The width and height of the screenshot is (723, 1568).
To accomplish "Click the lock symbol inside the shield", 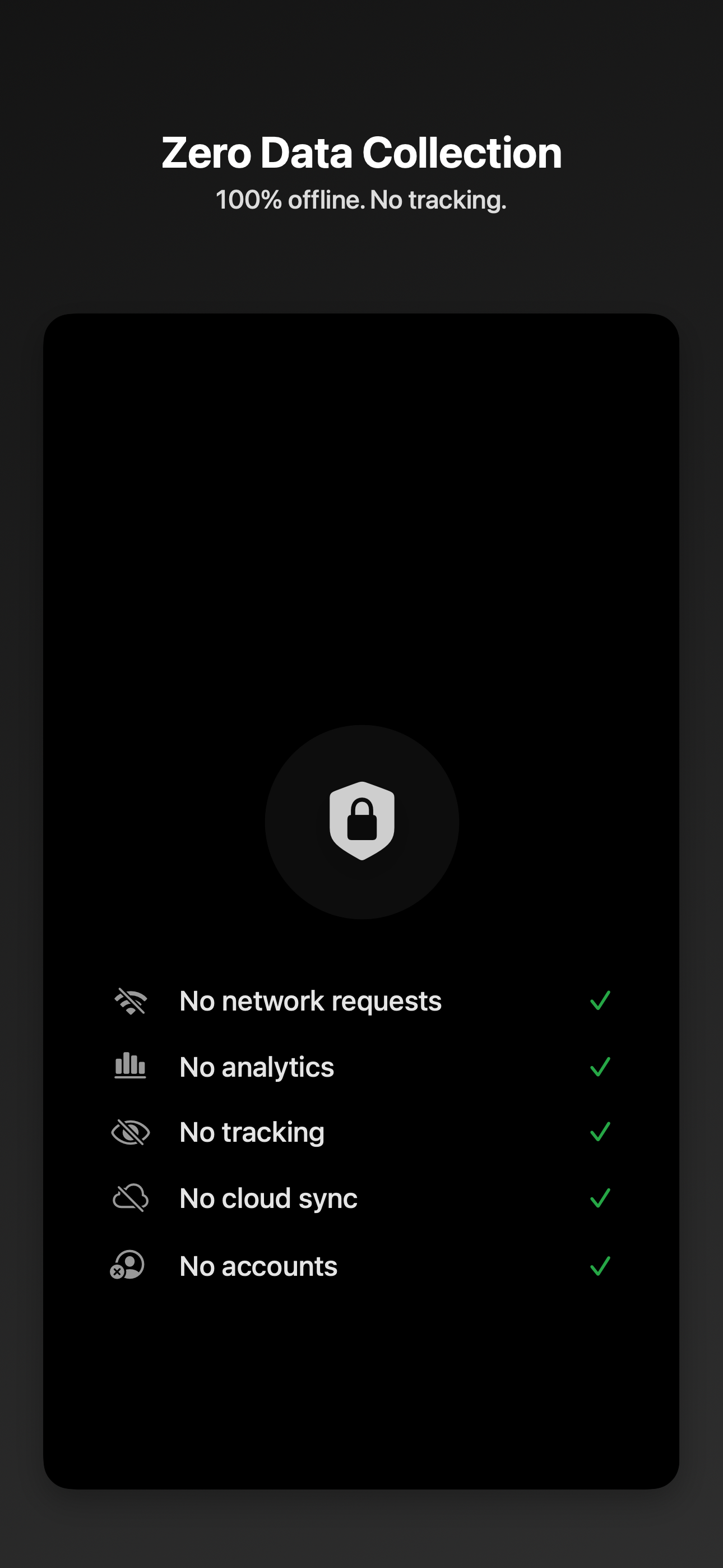I will 361,825.
